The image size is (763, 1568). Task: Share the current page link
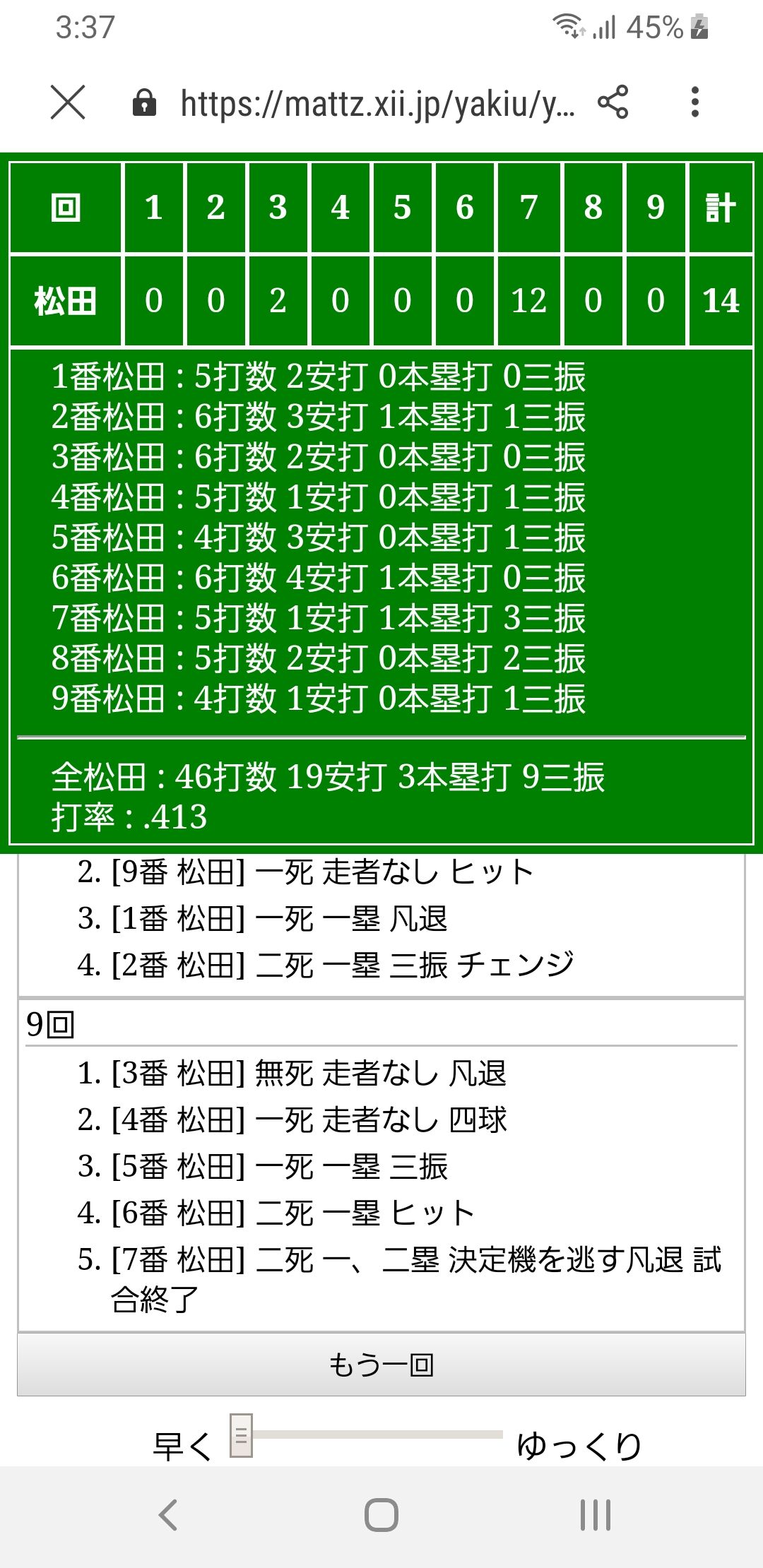(613, 102)
